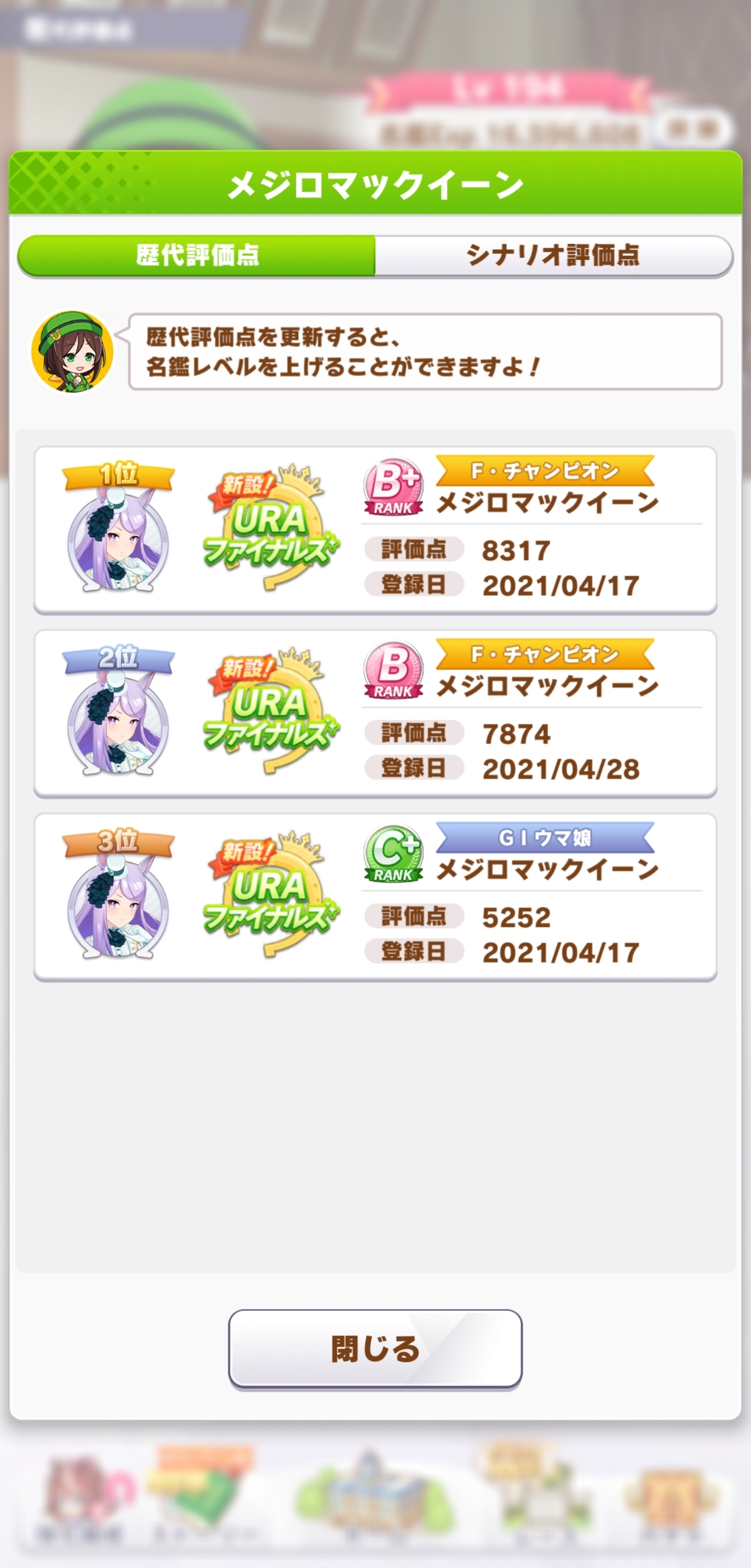Switch to the シナリオ評価点 tab
The width and height of the screenshot is (751, 1568).
pyautogui.click(x=553, y=255)
